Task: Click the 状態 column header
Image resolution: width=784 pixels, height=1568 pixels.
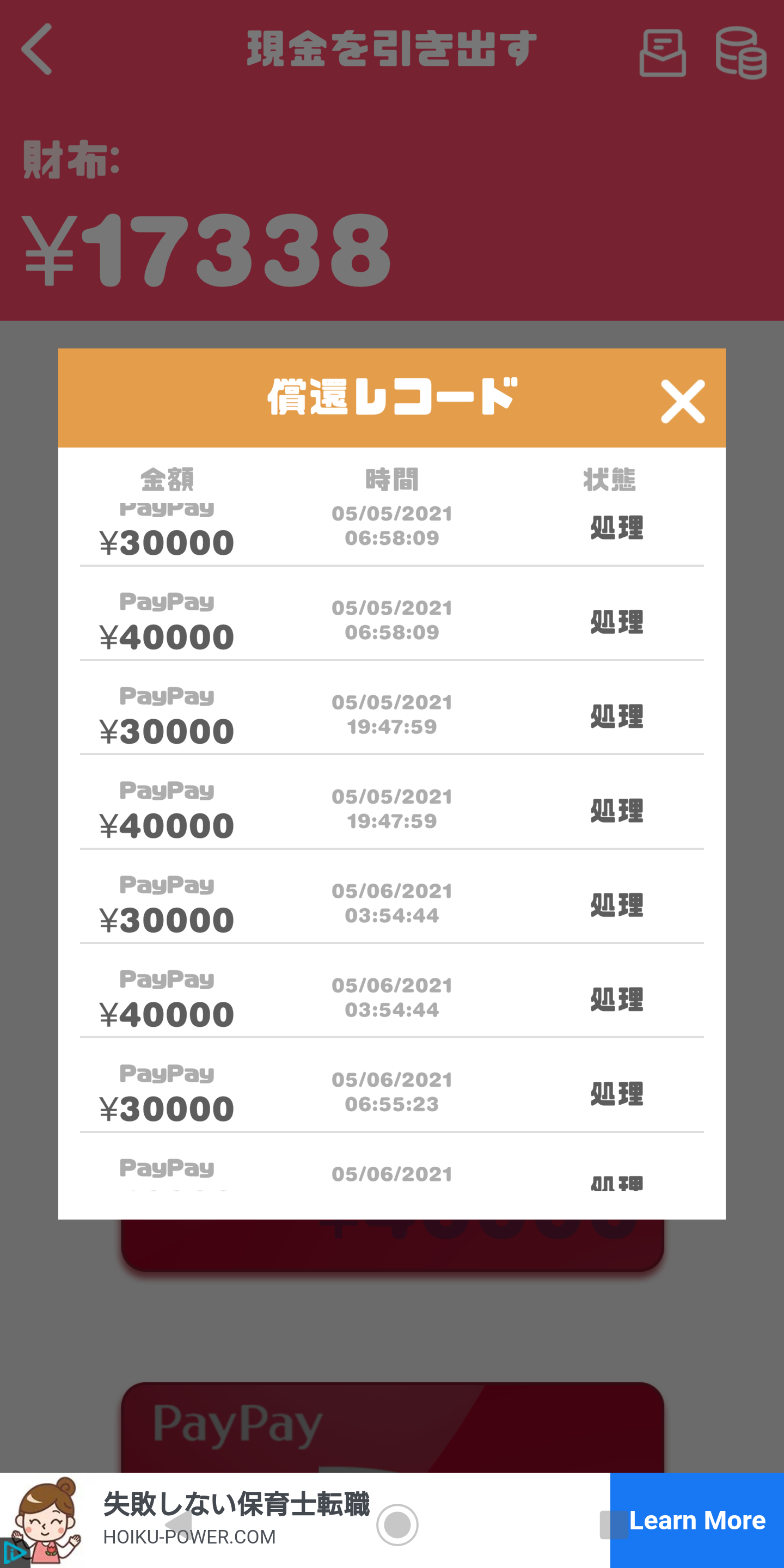Action: pos(610,479)
